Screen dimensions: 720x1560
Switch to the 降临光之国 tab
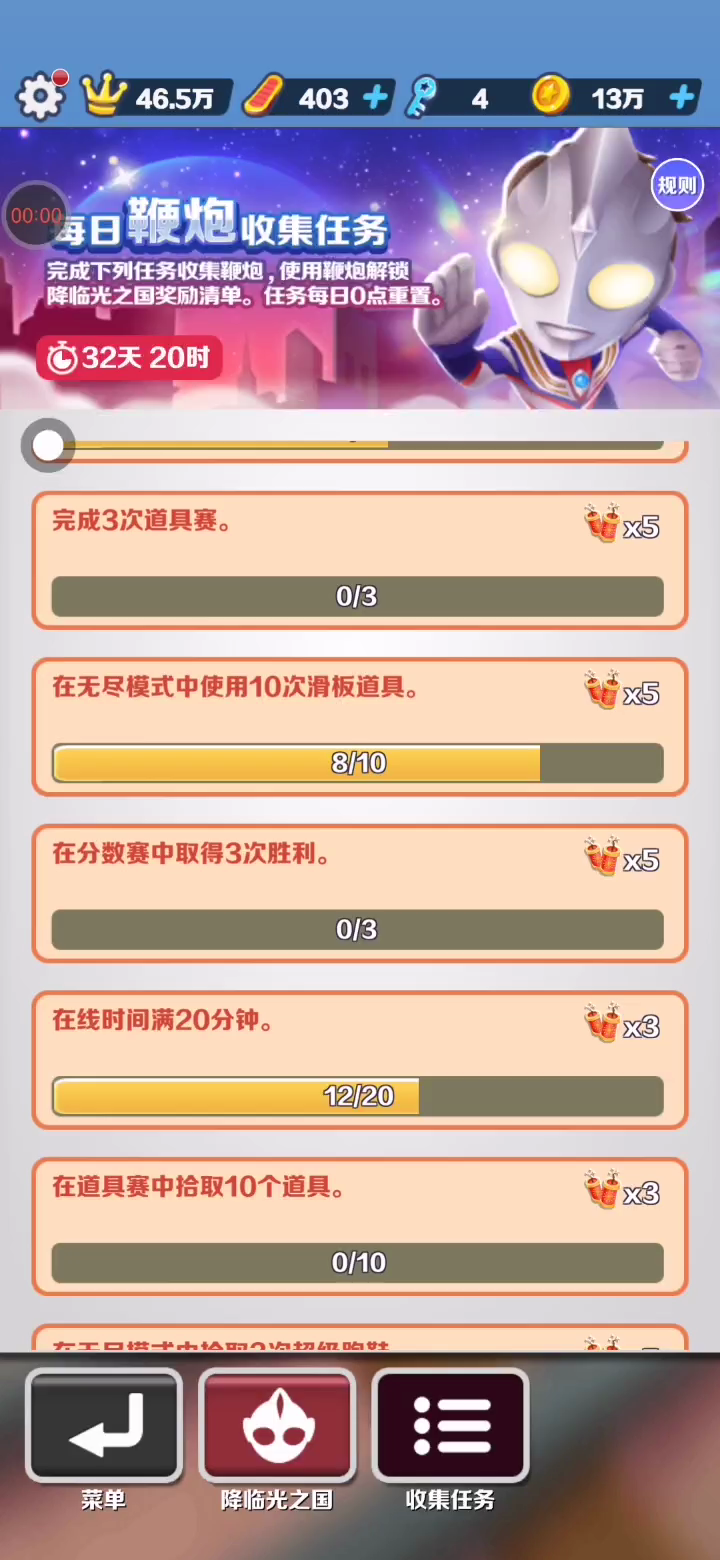point(277,1425)
